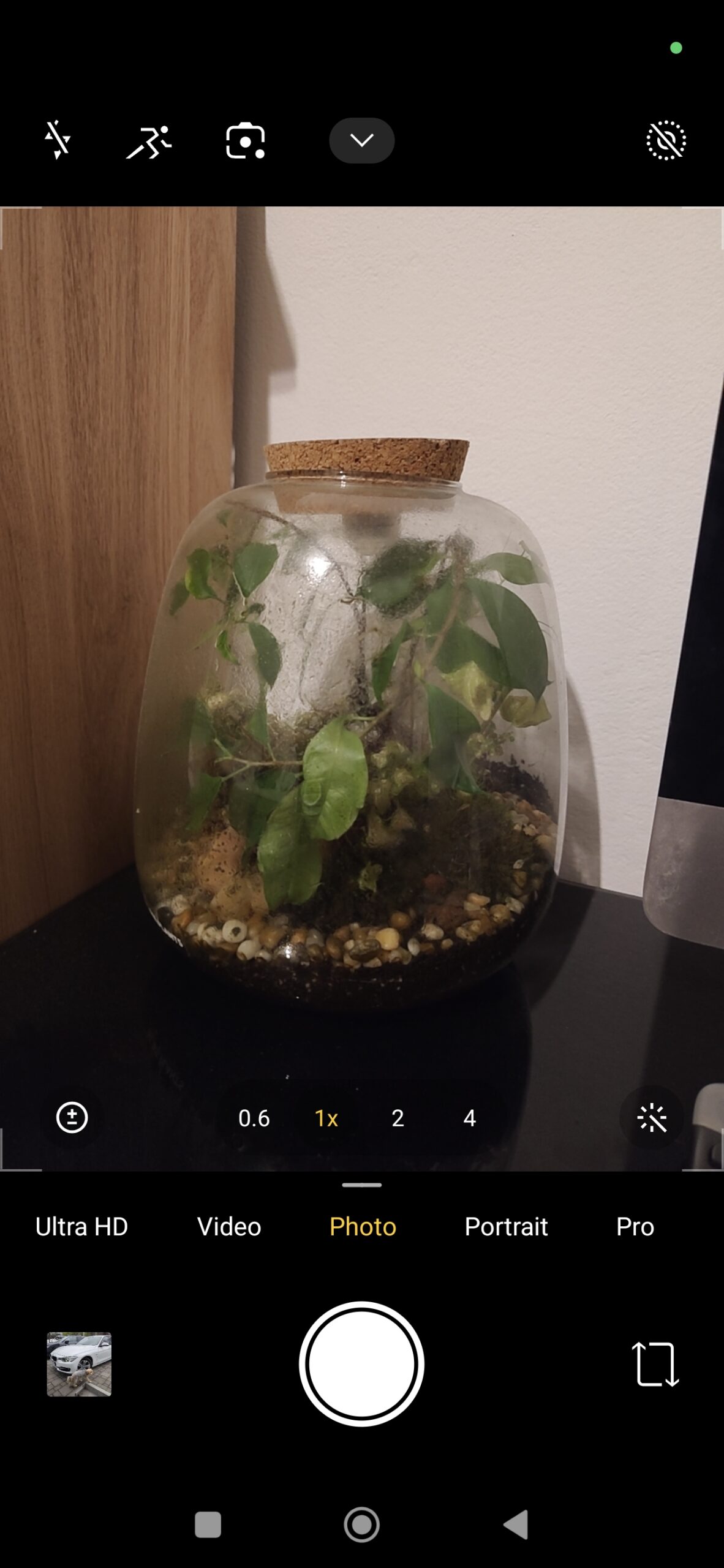The image size is (724, 1568).
Task: Select 1x zoom level
Action: click(326, 1118)
